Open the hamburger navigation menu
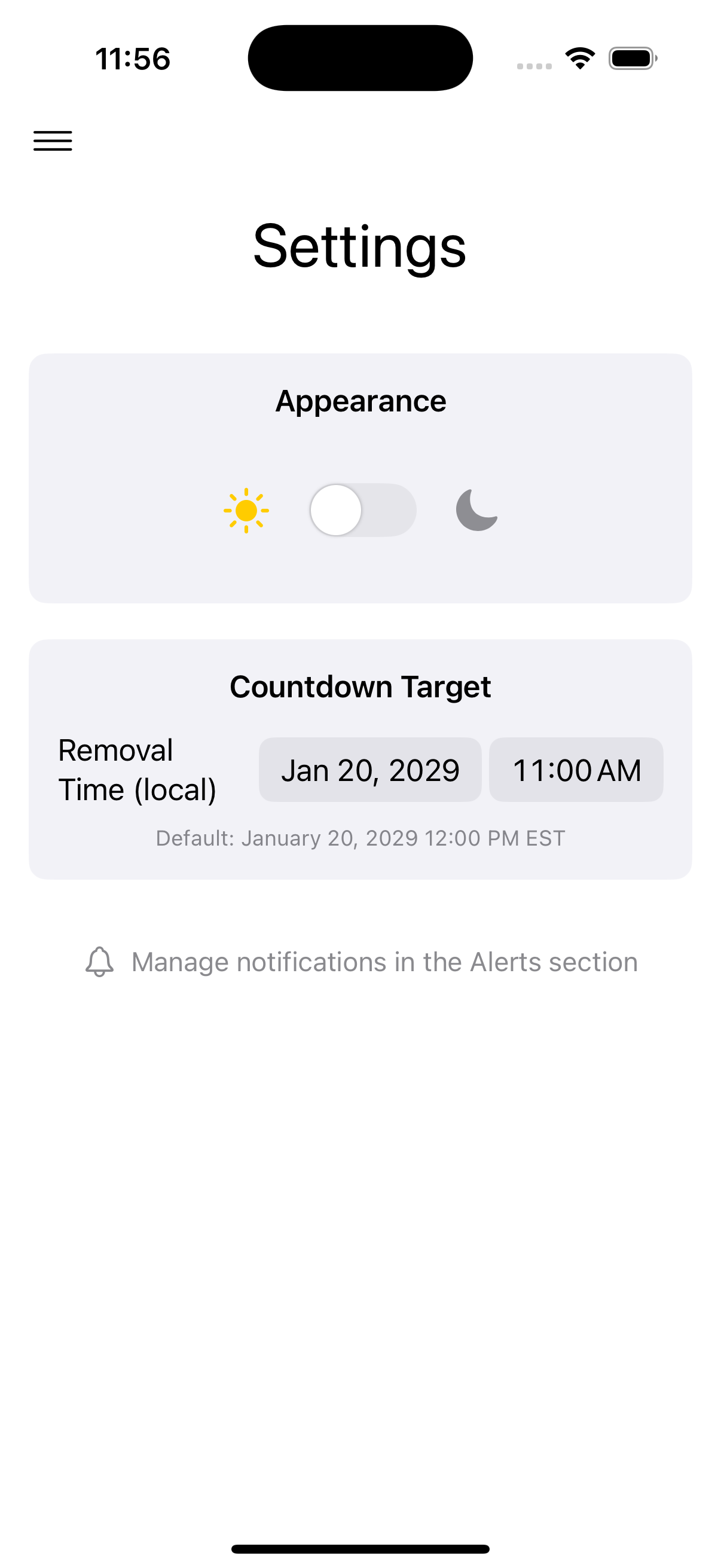721x1568 pixels. (53, 141)
